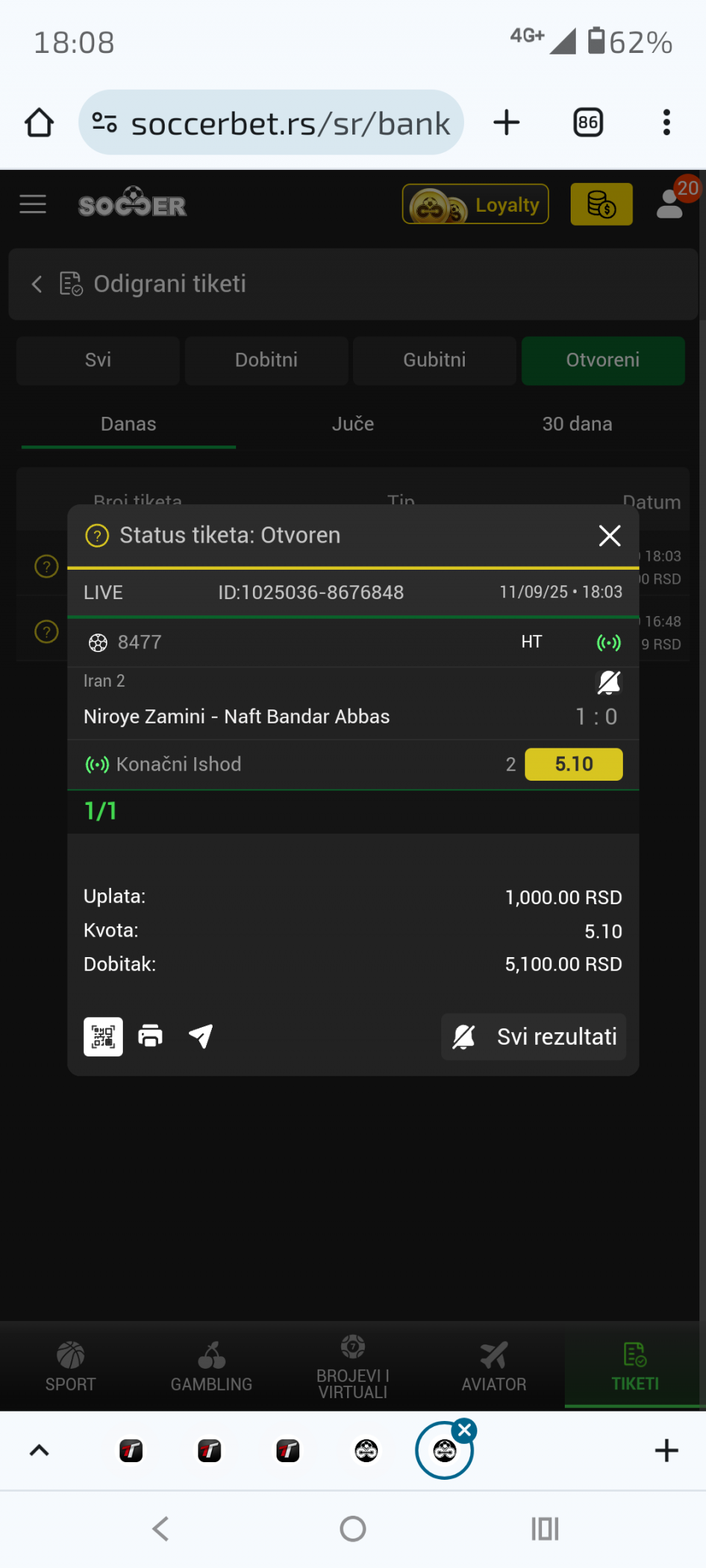Image resolution: width=706 pixels, height=1568 pixels.
Task: Show the ticket QR code
Action: tap(103, 1037)
